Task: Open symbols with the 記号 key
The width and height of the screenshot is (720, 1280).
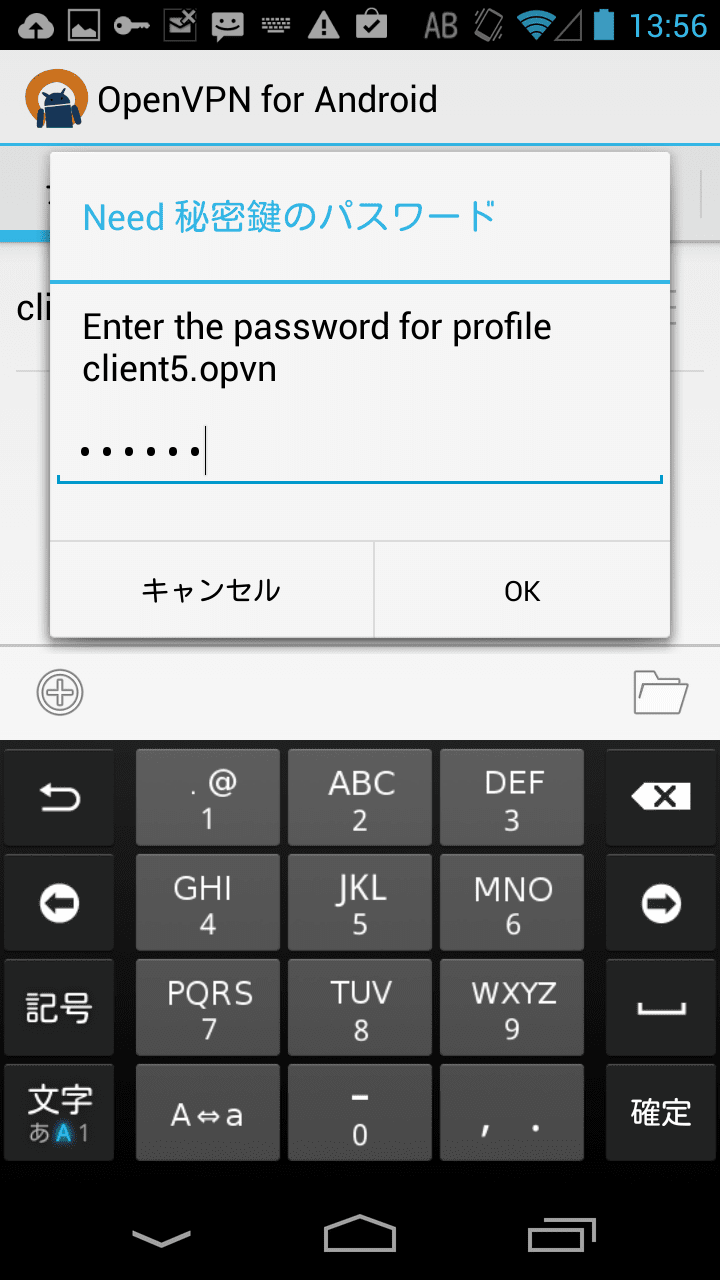Action: (60, 1007)
